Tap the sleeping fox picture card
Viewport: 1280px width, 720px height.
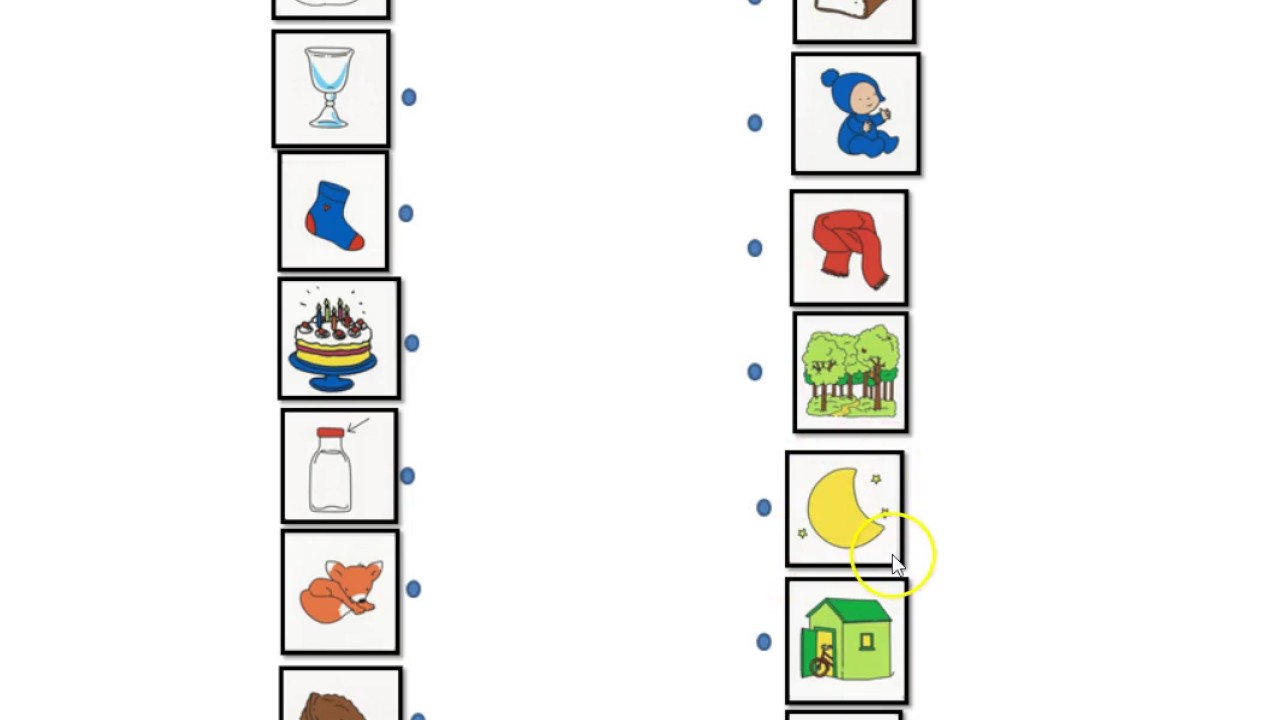point(340,592)
